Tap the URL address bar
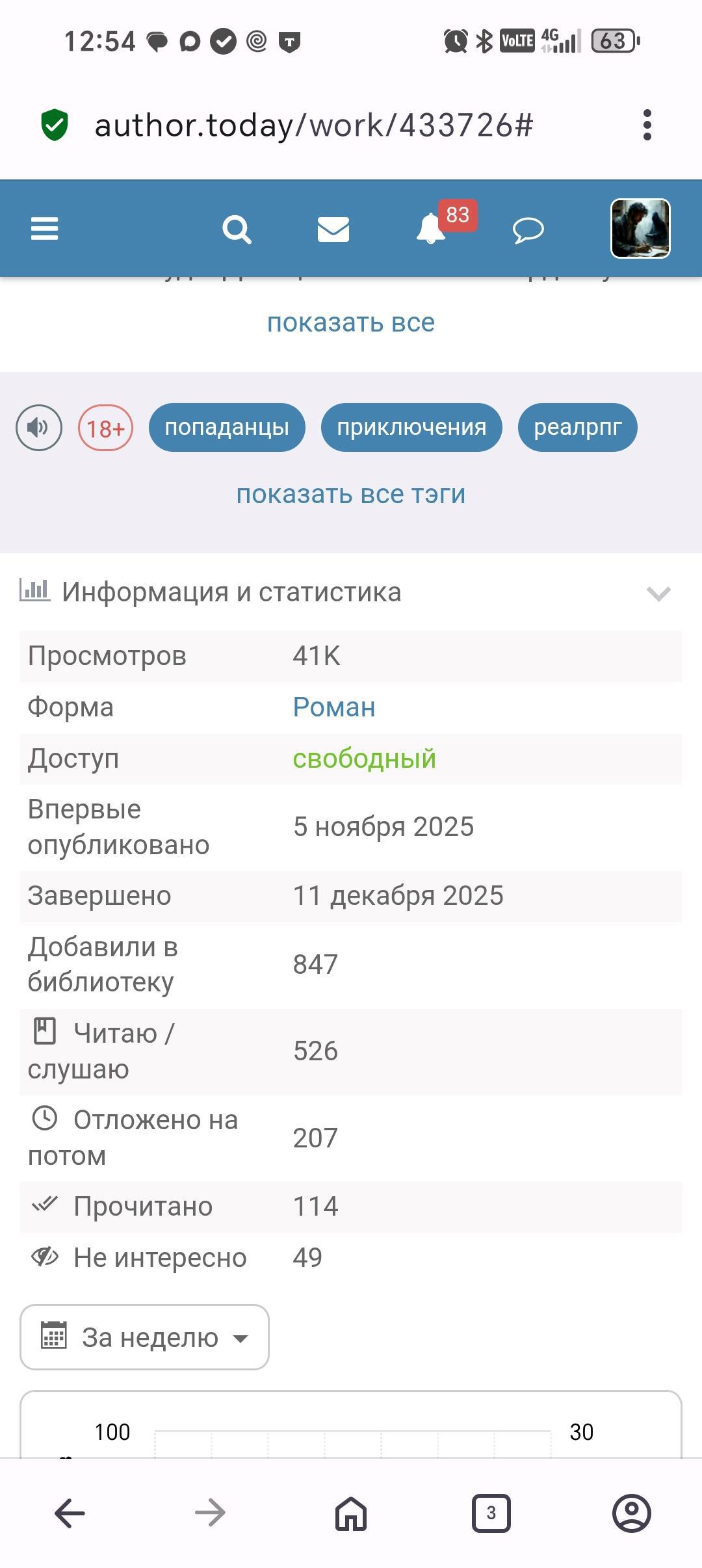The image size is (702, 1568). click(x=313, y=125)
